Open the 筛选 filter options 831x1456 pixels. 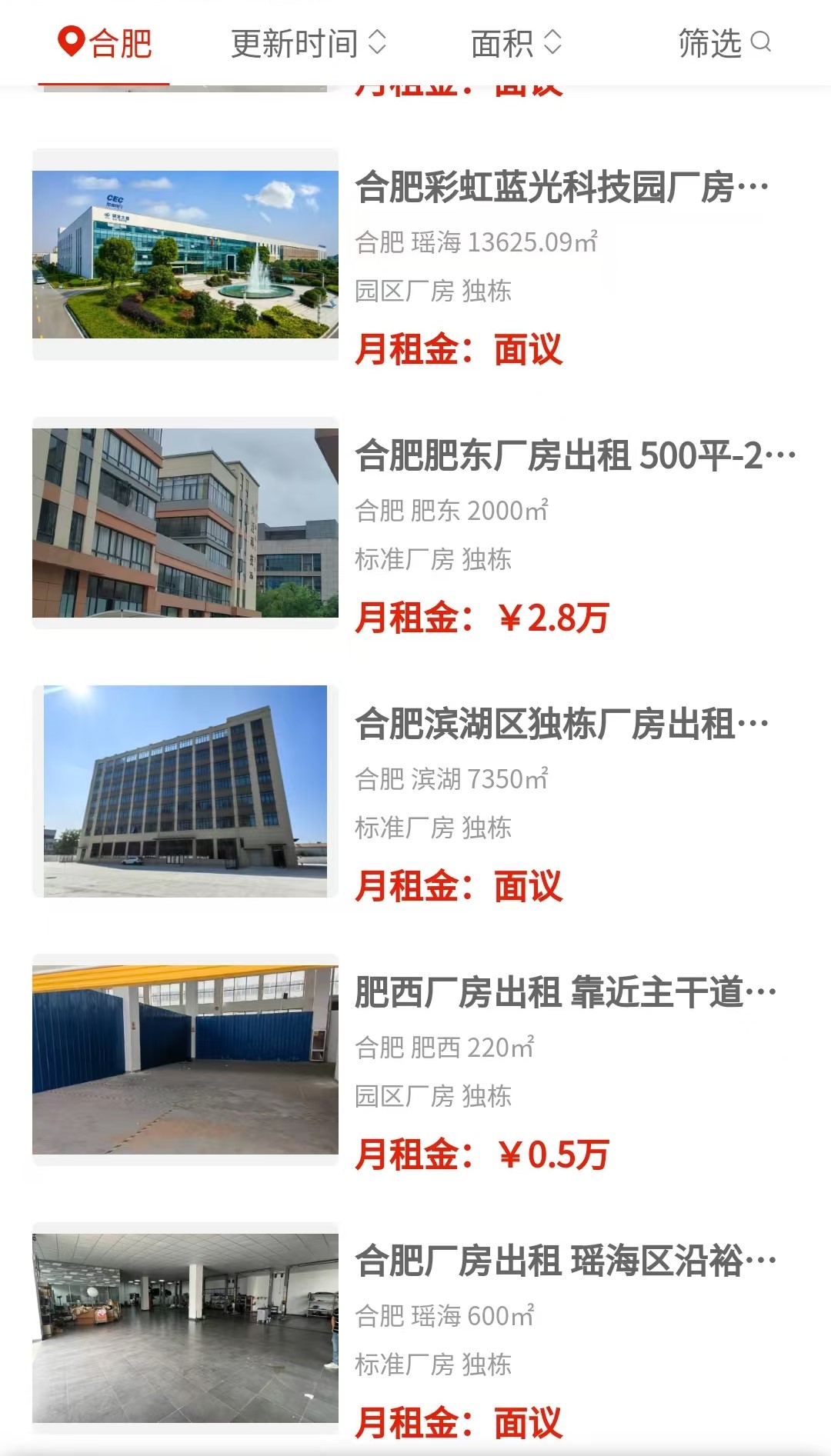pos(723,44)
